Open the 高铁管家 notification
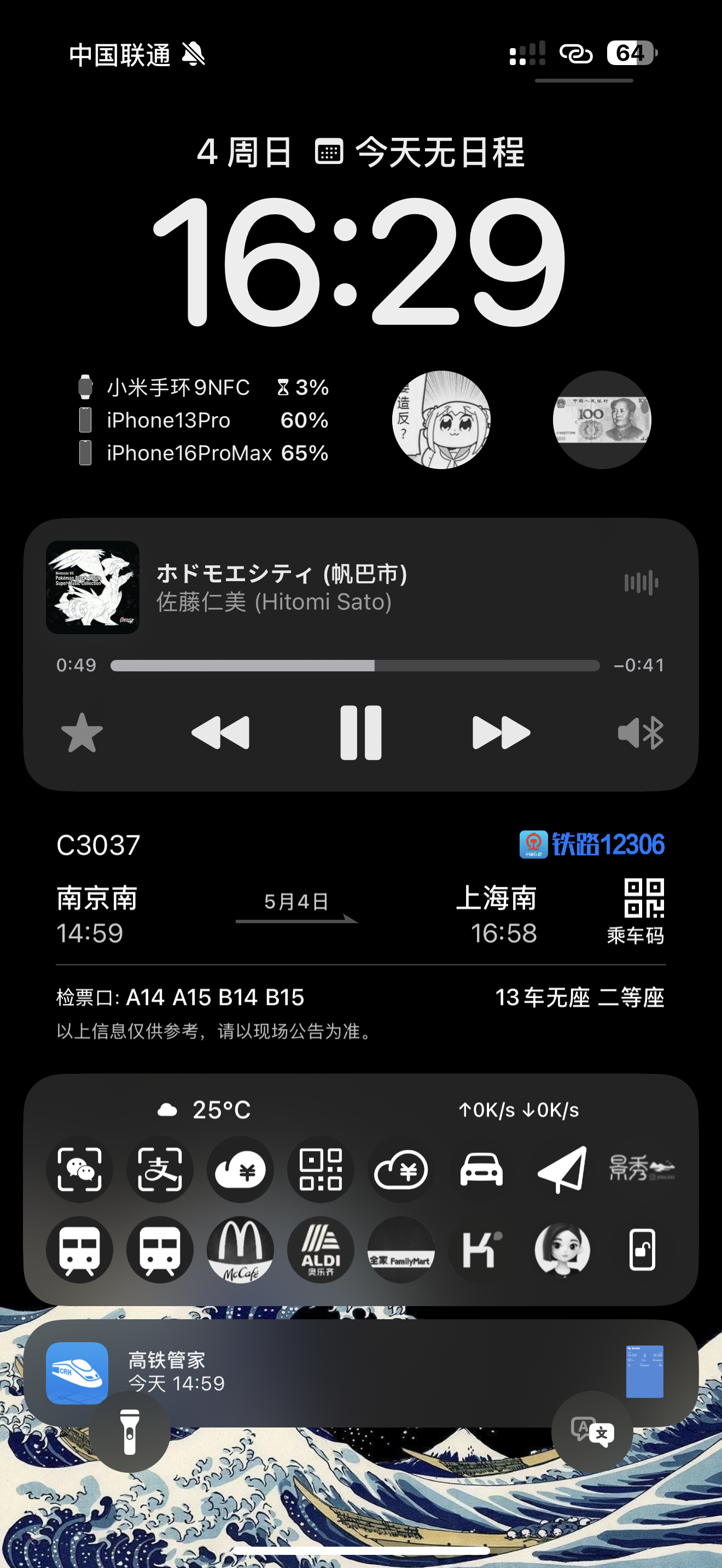Image resolution: width=722 pixels, height=1568 pixels. (360, 1373)
